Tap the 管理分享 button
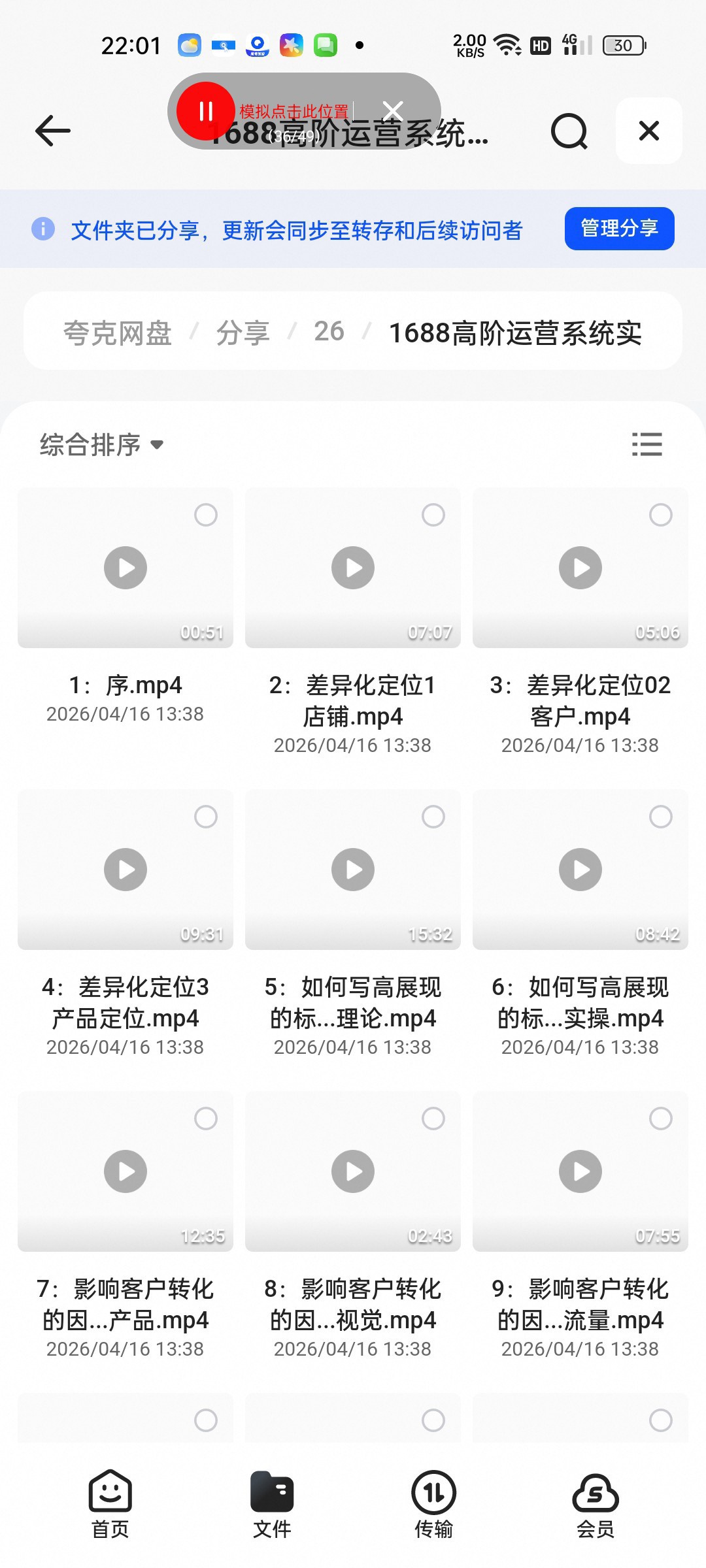The width and height of the screenshot is (706, 1568). [619, 229]
